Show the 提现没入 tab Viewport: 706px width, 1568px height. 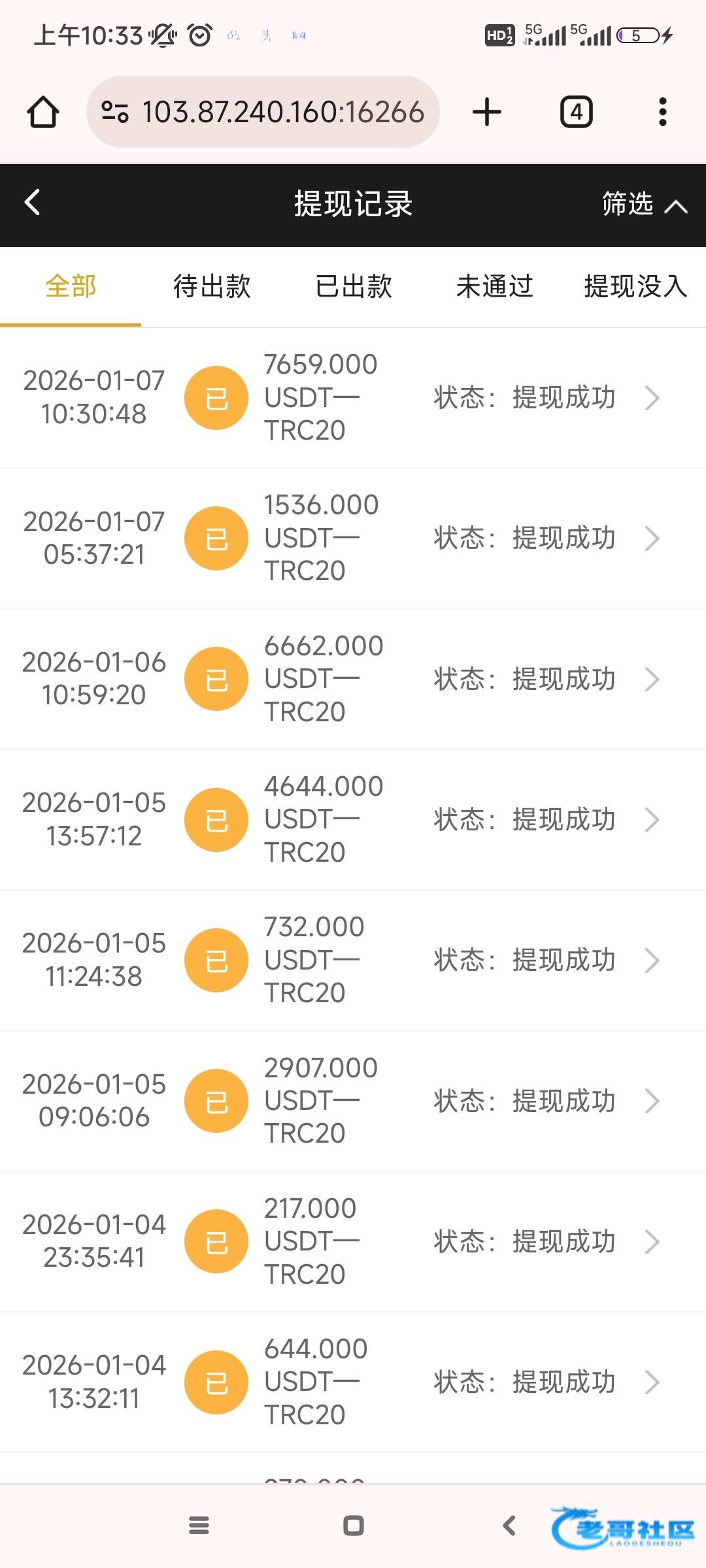pos(635,287)
